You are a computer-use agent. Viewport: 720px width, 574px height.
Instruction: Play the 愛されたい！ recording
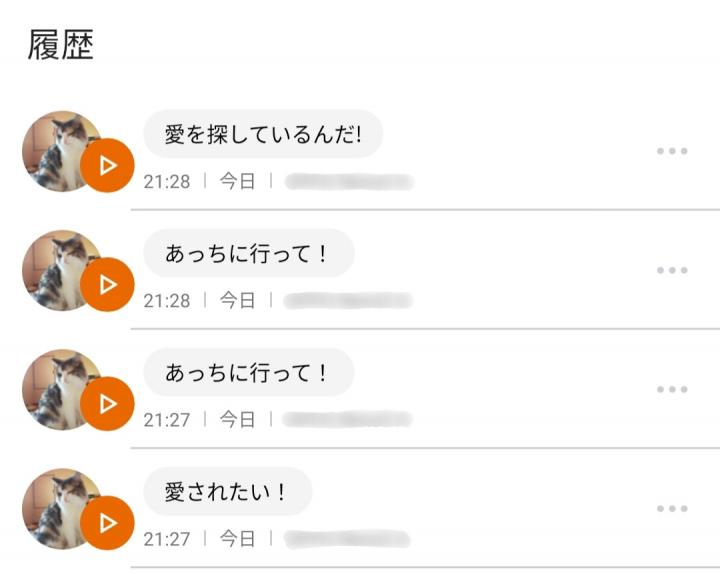click(107, 523)
